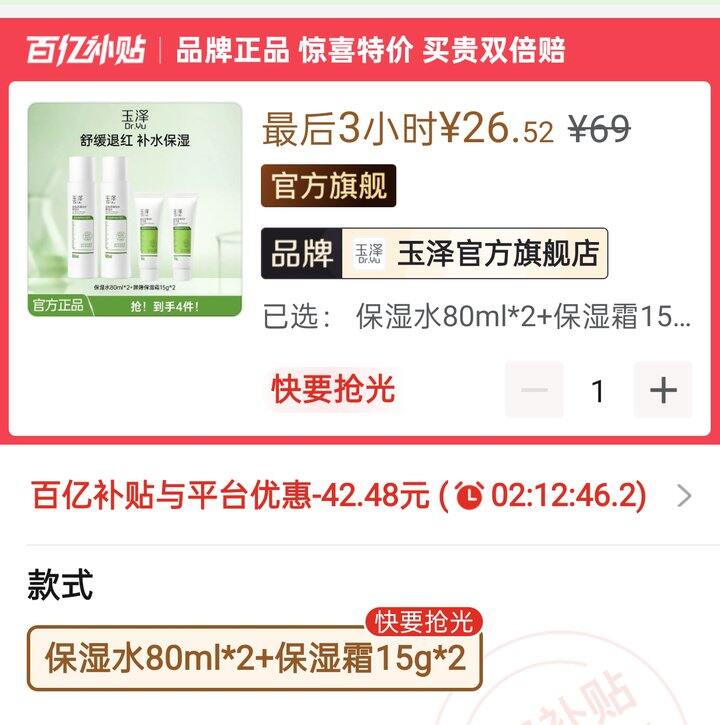The height and width of the screenshot is (725, 720).
Task: View the product image thumbnail
Action: point(135,209)
